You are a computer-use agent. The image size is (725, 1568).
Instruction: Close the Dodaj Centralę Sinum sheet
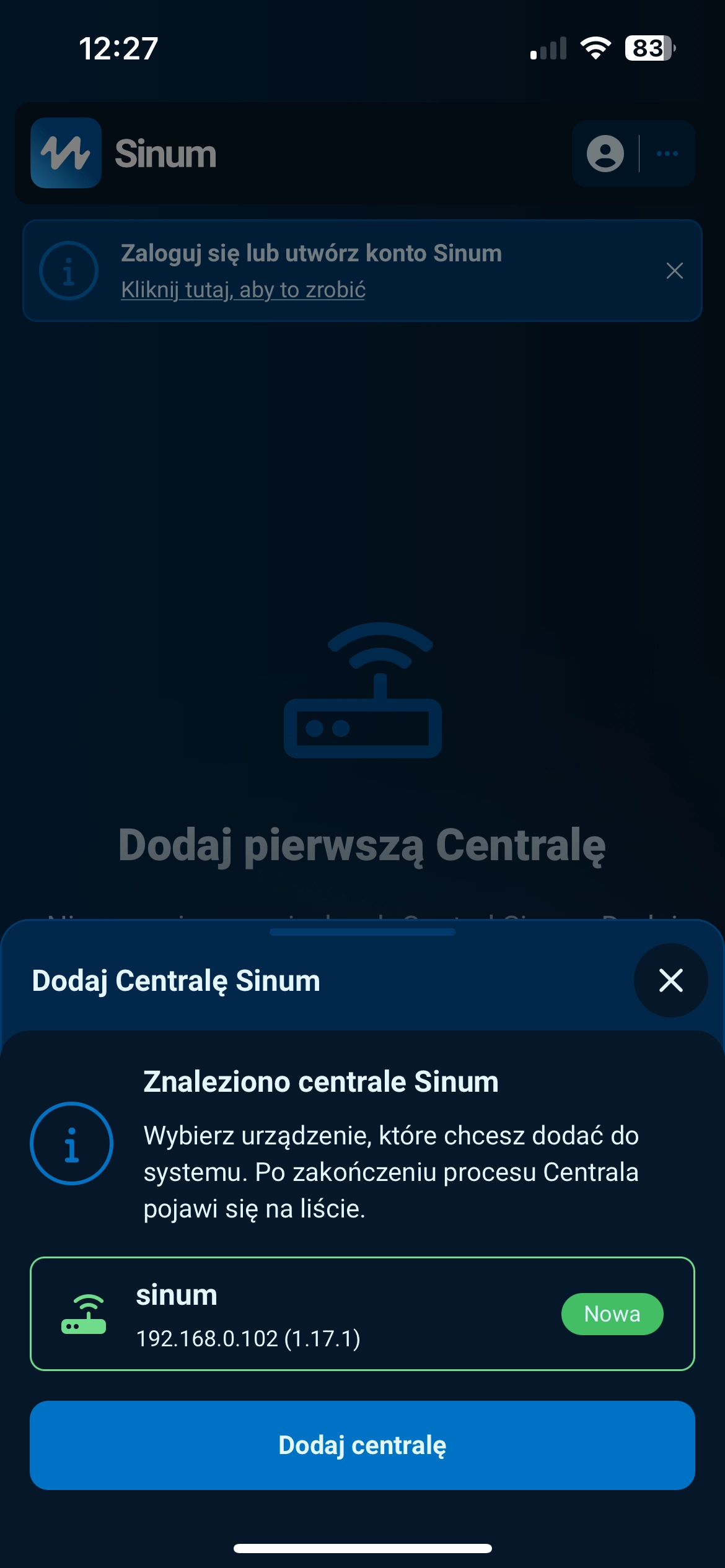click(x=670, y=980)
